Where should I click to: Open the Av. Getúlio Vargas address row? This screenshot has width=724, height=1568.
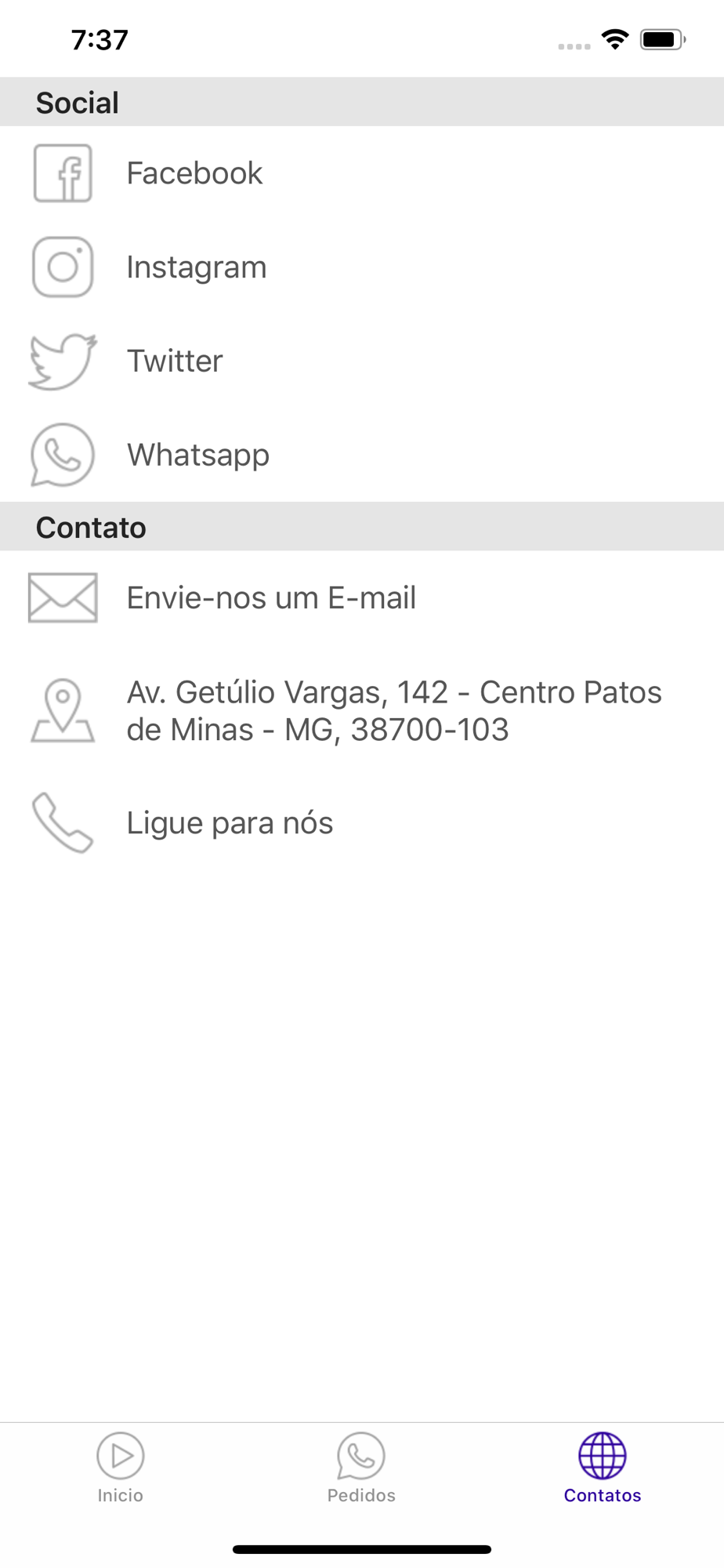click(362, 711)
